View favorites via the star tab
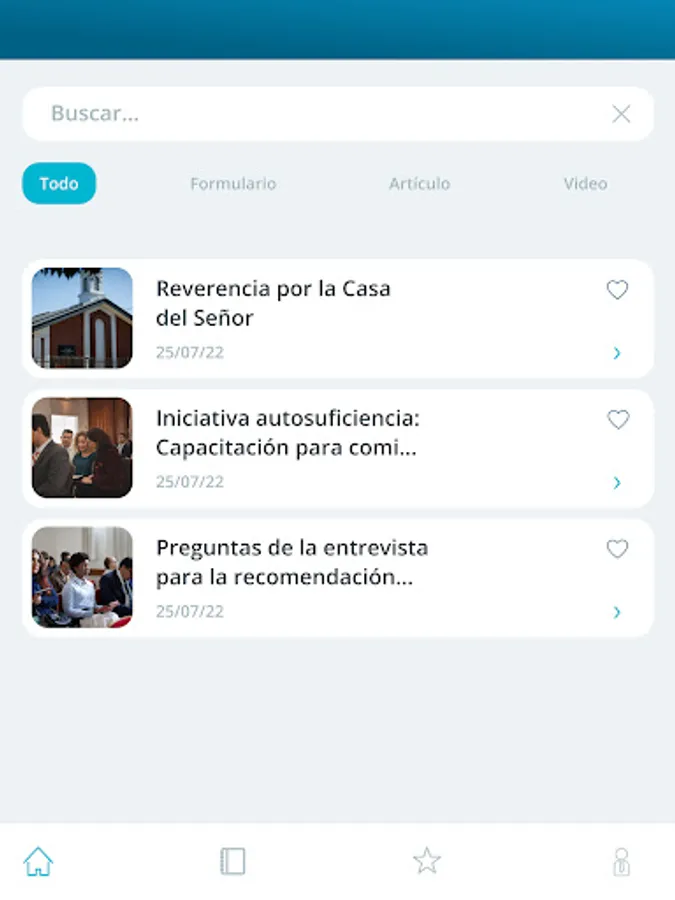Viewport: 675px width, 900px height. coord(427,861)
